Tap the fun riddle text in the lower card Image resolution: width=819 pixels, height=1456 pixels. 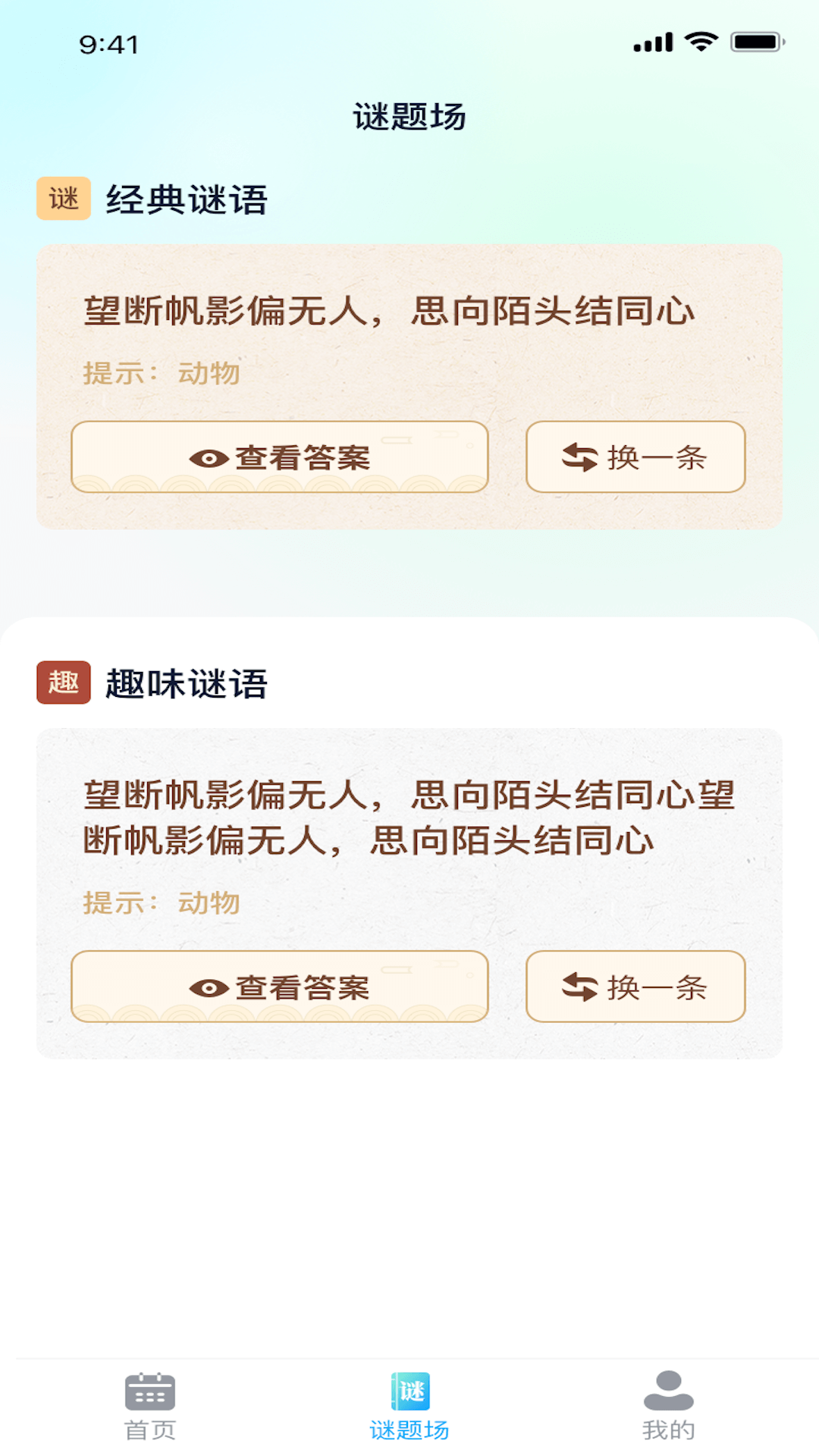pos(409,817)
